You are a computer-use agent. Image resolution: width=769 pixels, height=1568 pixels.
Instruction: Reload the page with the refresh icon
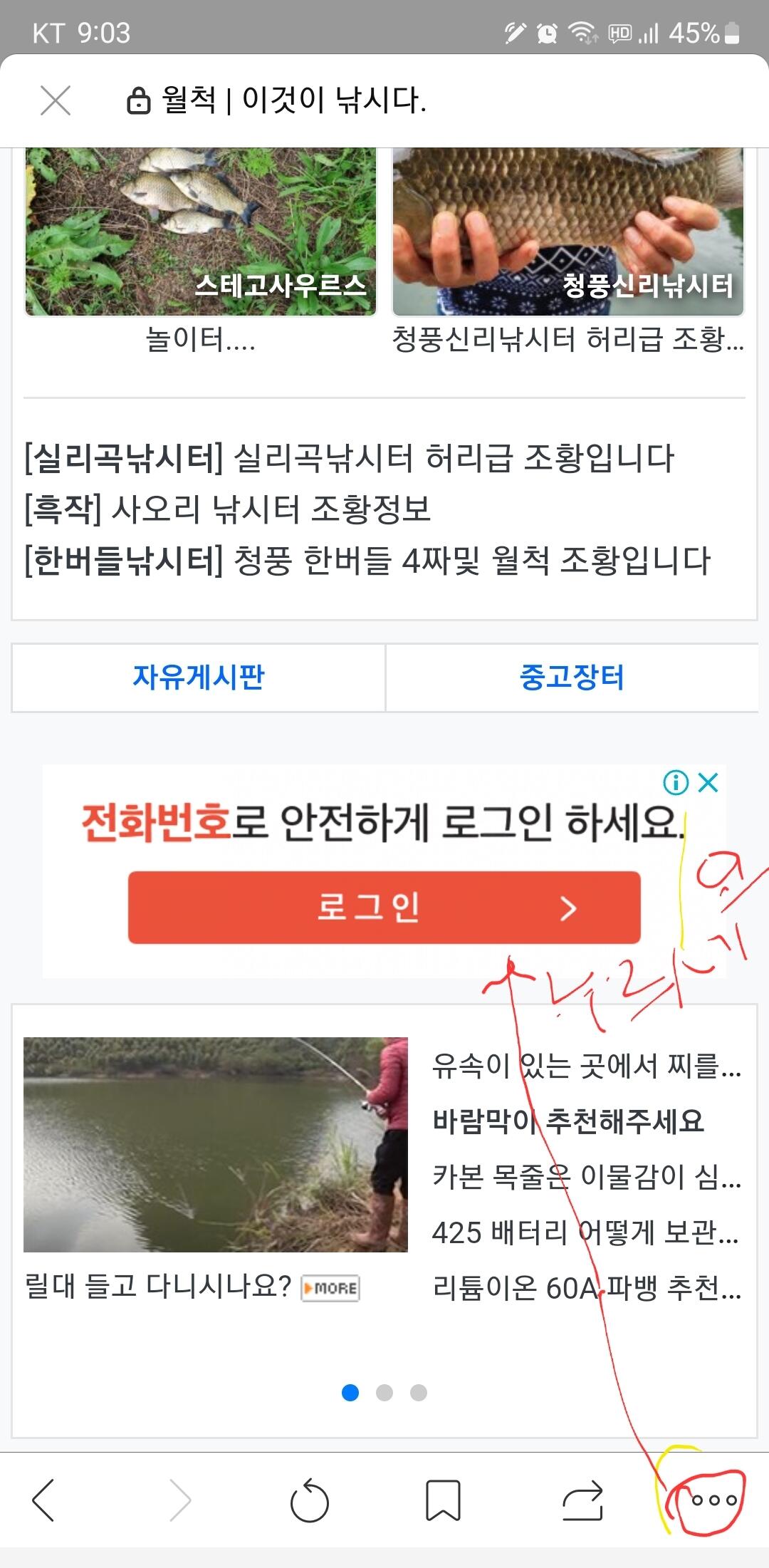(x=310, y=1501)
